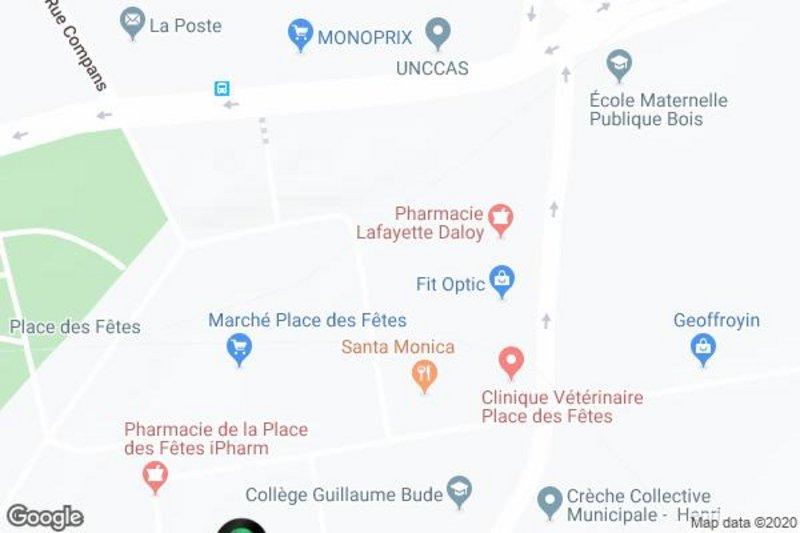This screenshot has height=533, width=800.
Task: Tap the UNCCAS location pin
Action: 438,33
